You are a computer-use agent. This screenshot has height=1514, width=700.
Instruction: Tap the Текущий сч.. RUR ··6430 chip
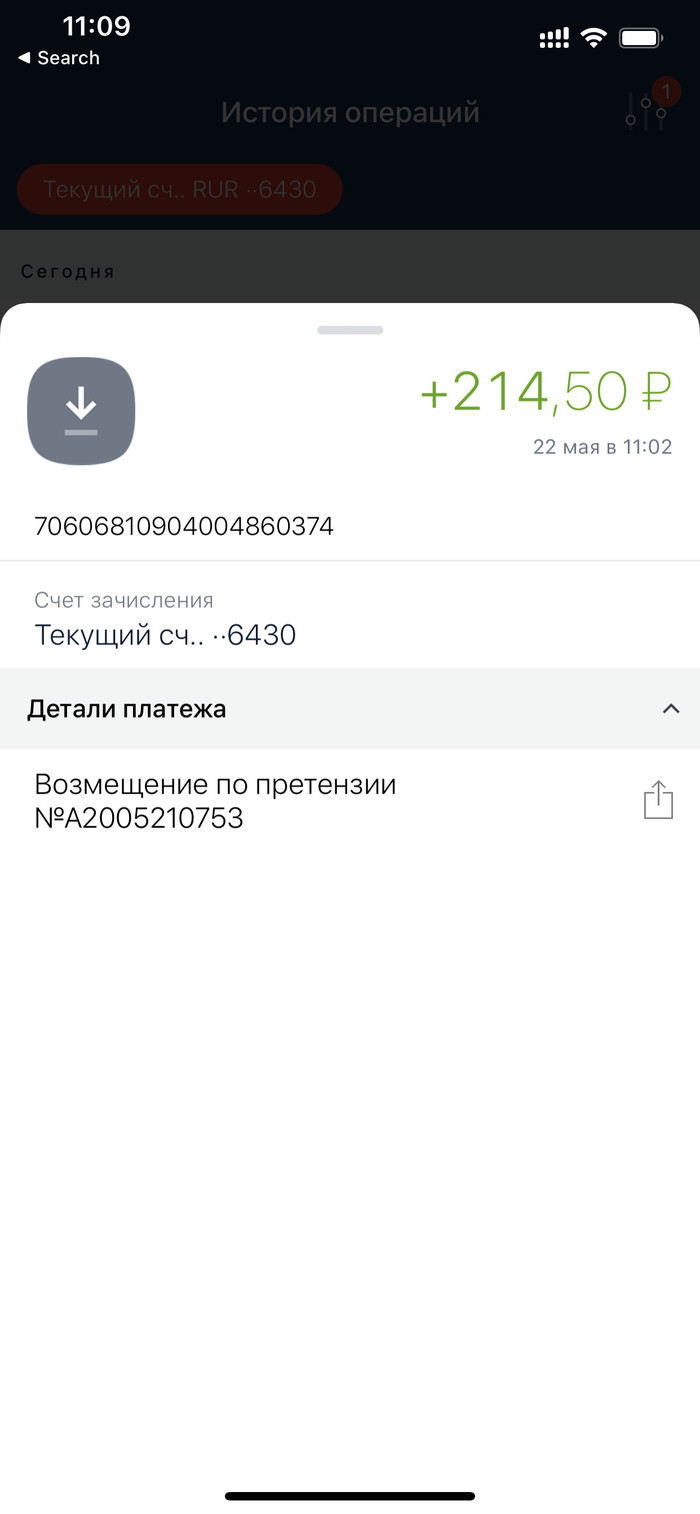pos(180,189)
